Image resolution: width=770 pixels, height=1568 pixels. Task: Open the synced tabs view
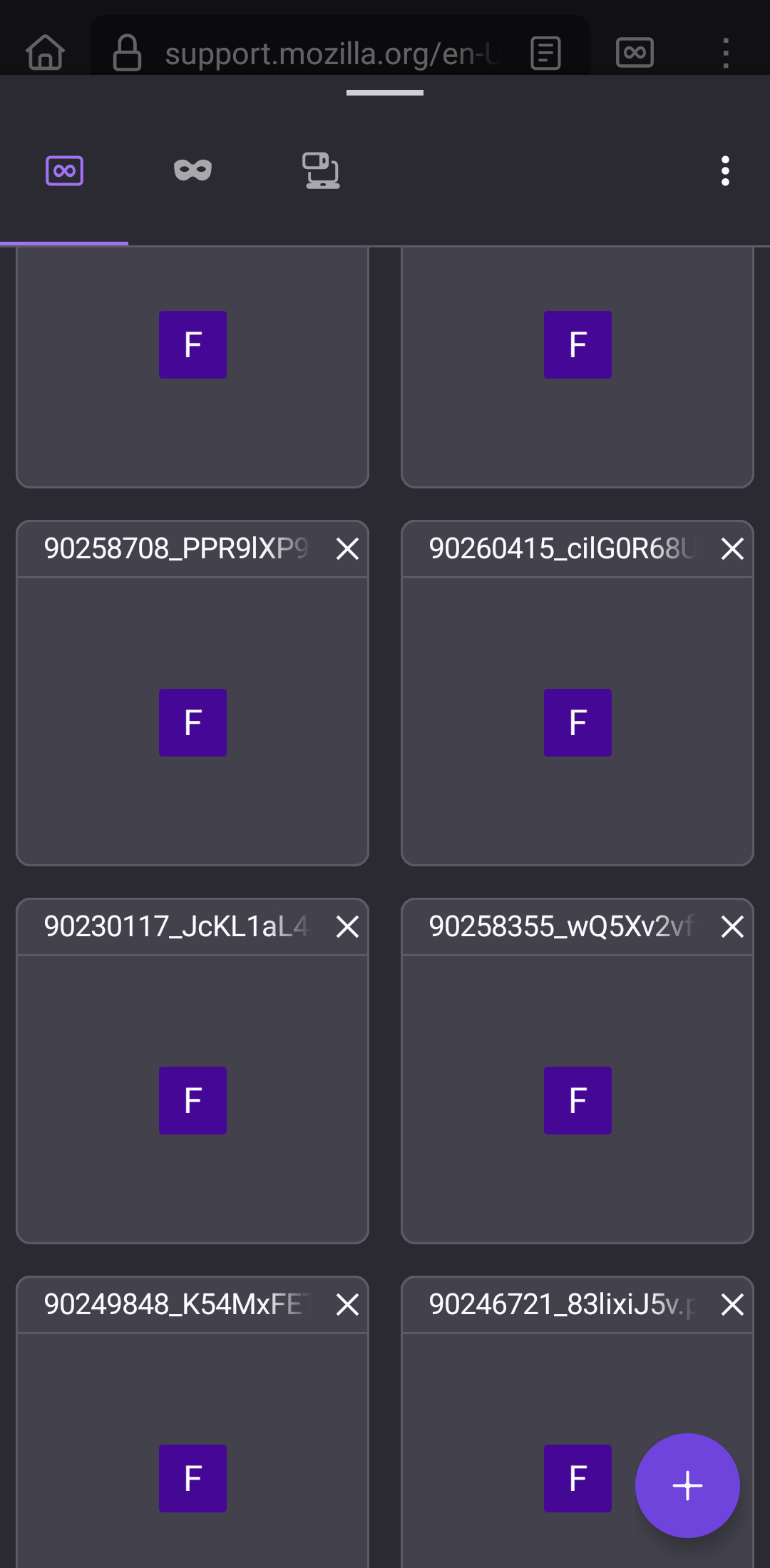tap(321, 171)
